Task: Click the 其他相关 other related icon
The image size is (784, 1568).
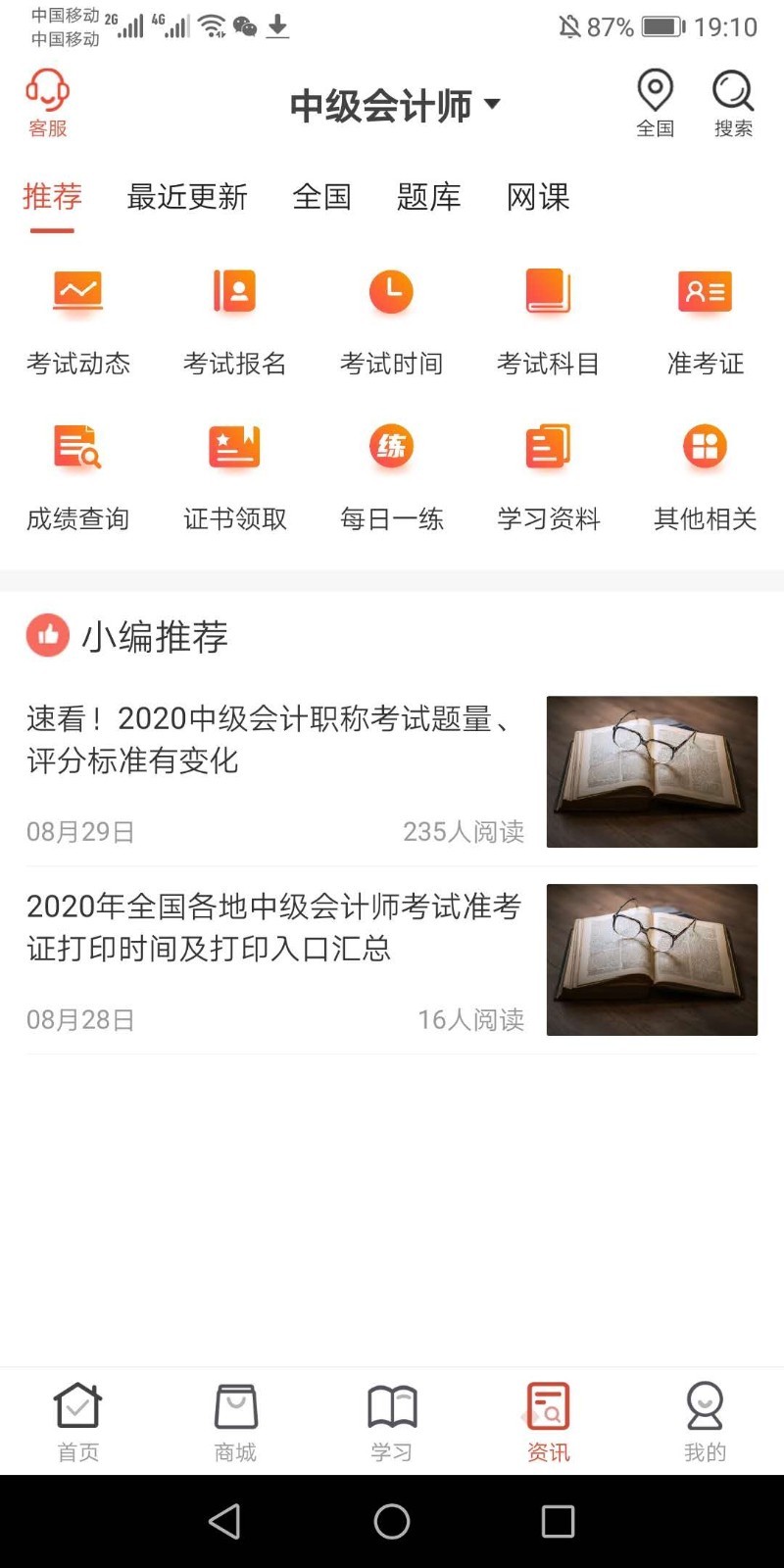Action: 706,470
